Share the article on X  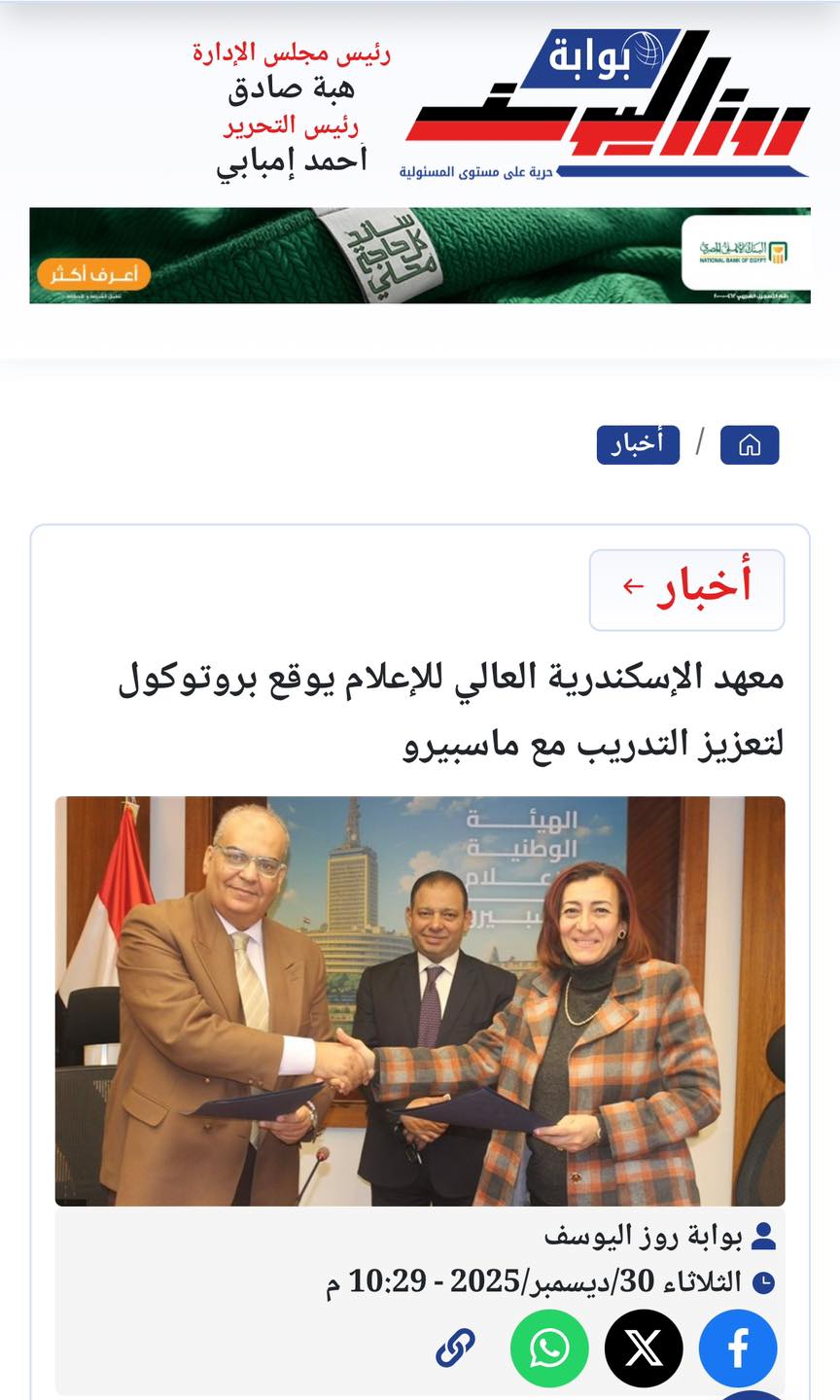point(644,1348)
